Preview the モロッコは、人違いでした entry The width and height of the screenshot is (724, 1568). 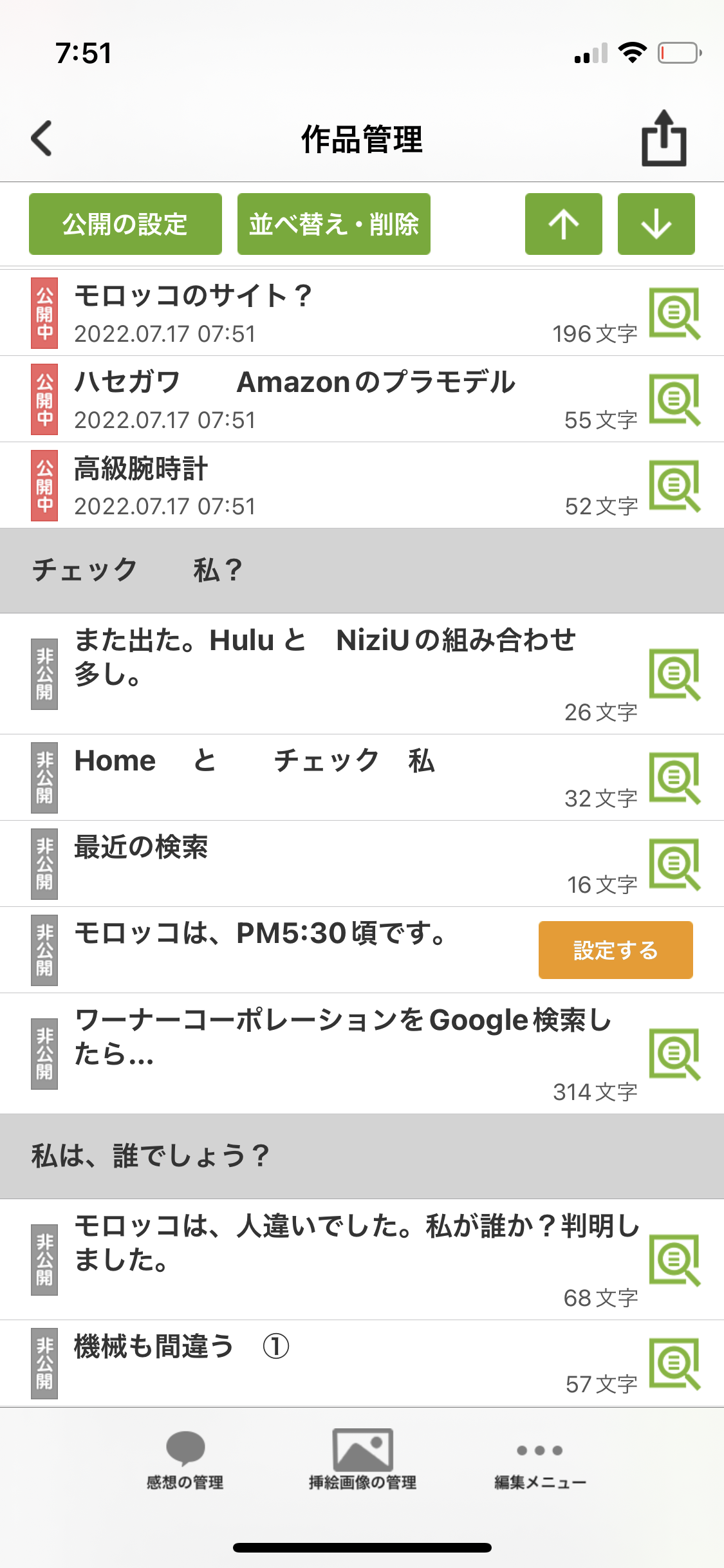point(674,1260)
